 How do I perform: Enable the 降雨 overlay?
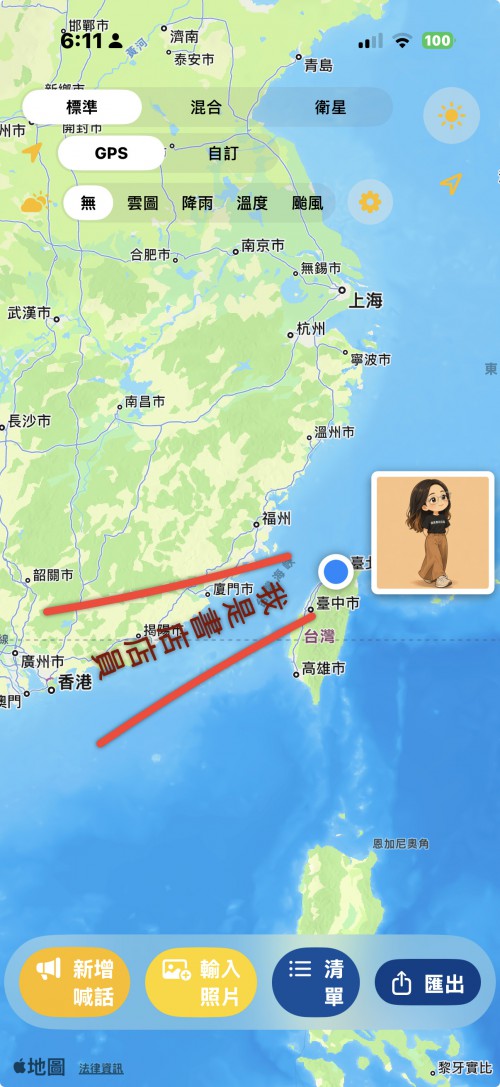point(197,203)
